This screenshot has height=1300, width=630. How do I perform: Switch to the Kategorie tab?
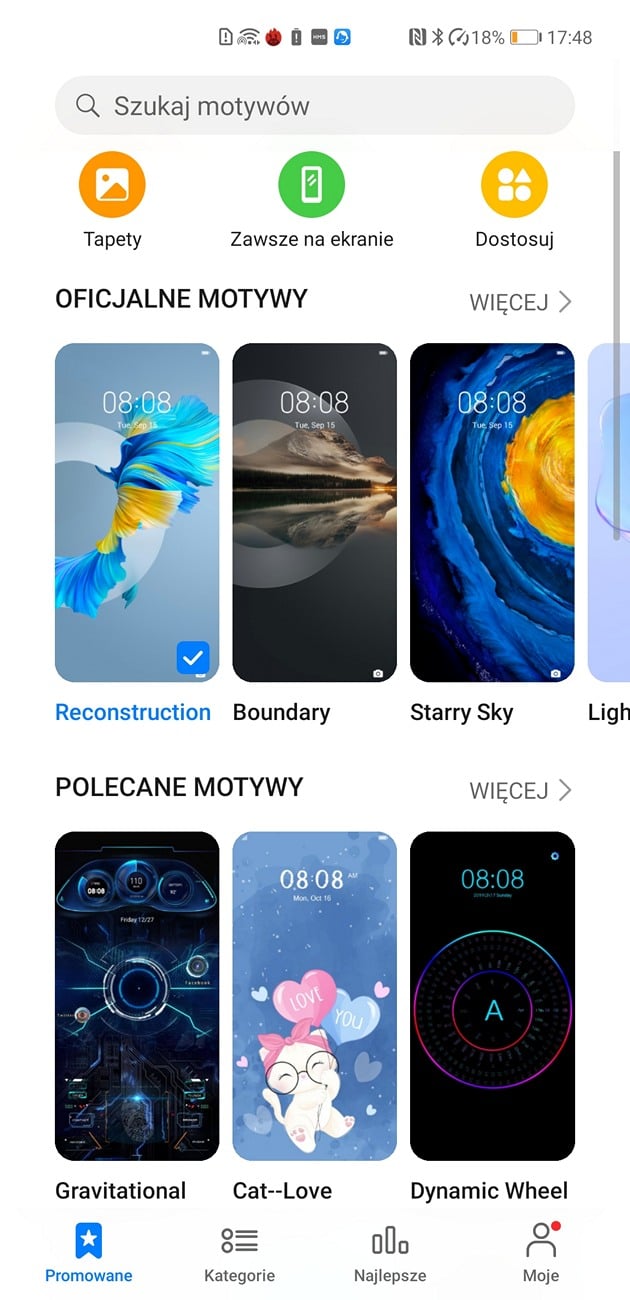click(239, 1253)
